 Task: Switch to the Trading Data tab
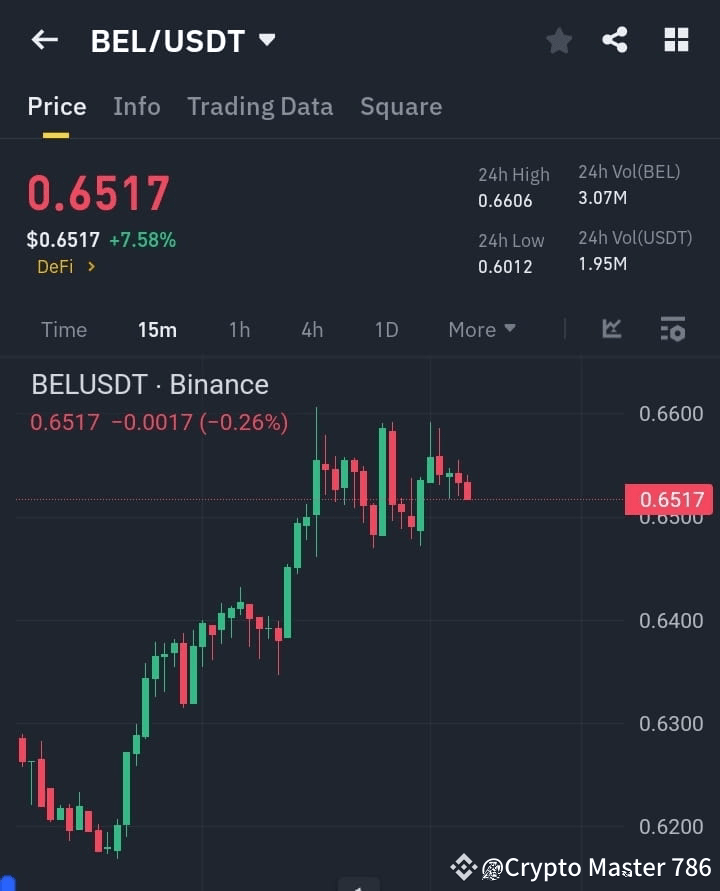[x=260, y=107]
